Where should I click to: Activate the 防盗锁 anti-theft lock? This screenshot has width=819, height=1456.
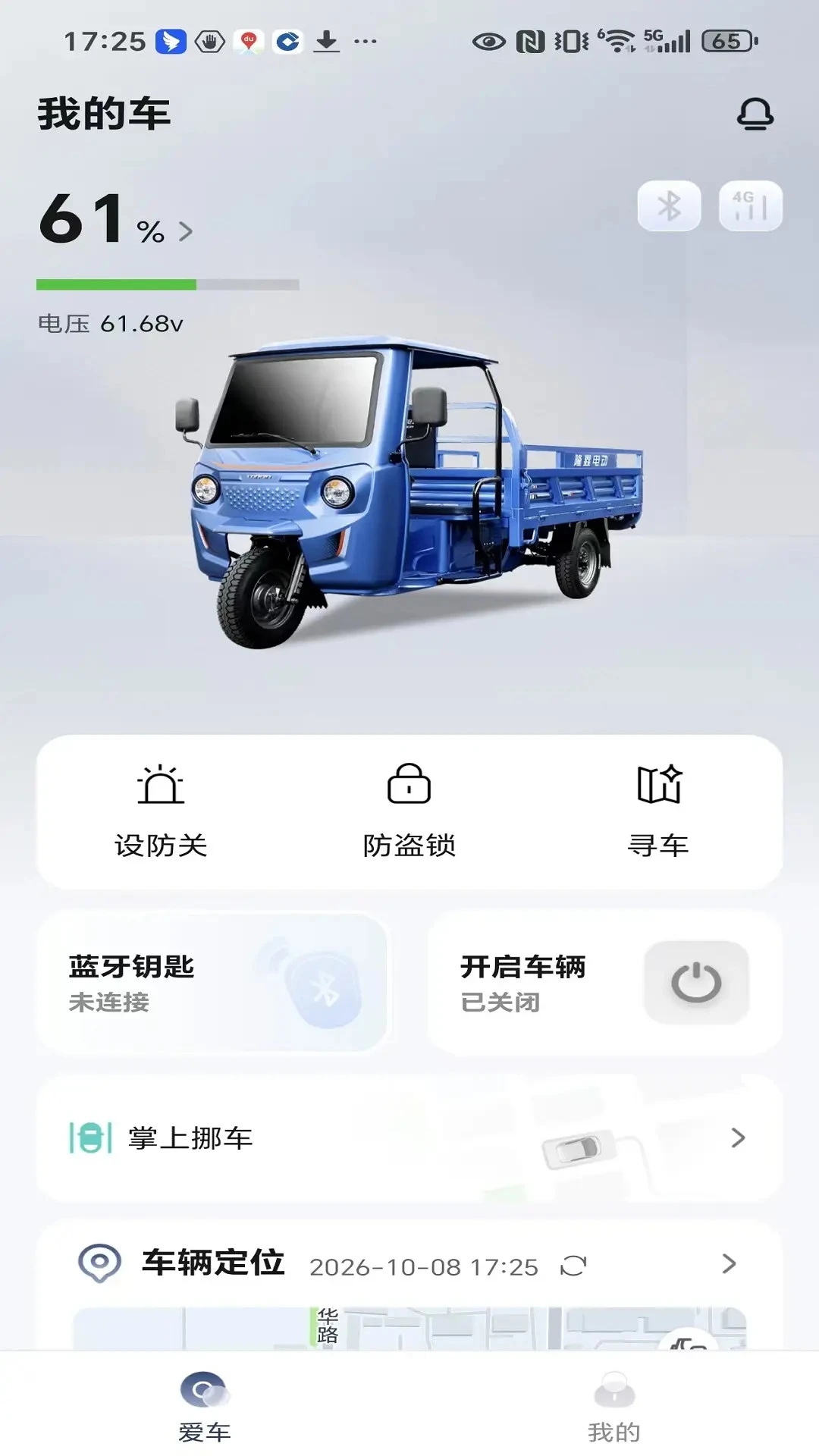tap(409, 812)
